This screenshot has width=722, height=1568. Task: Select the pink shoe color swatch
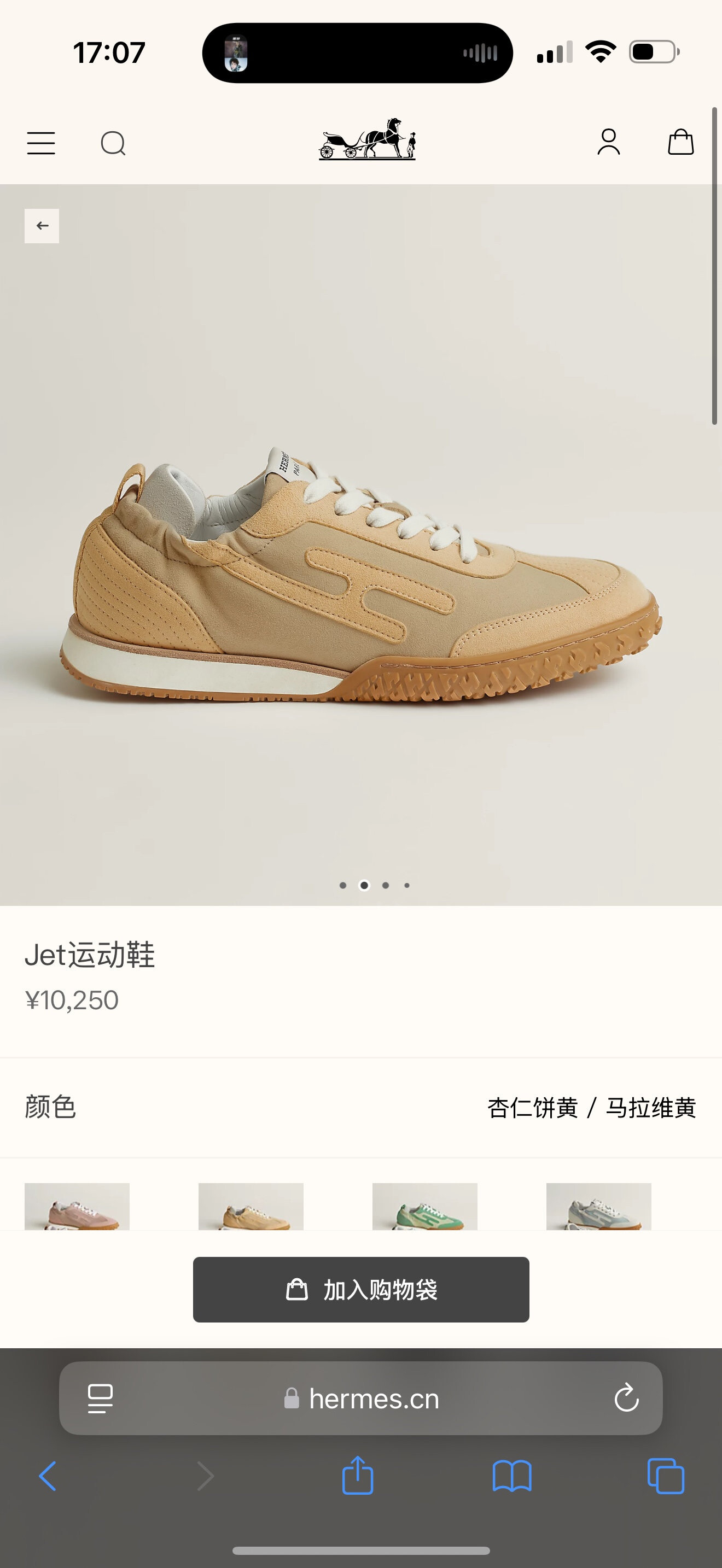pos(77,1207)
